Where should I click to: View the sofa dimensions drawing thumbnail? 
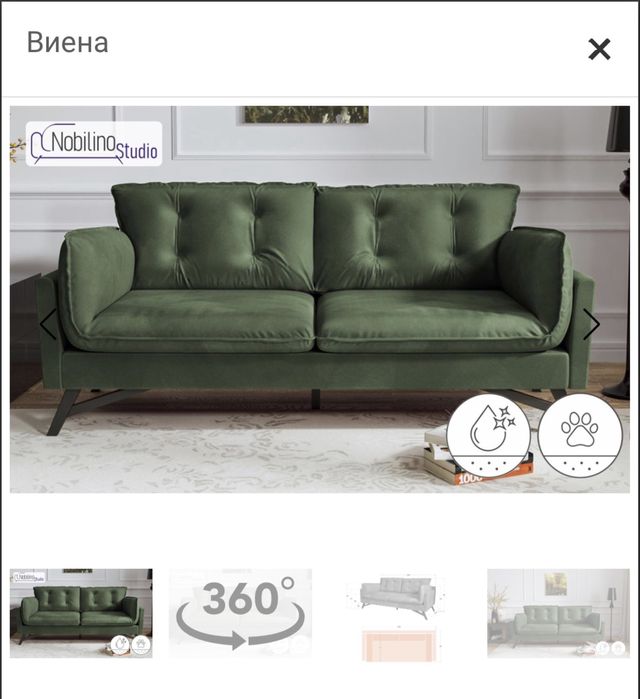click(399, 612)
